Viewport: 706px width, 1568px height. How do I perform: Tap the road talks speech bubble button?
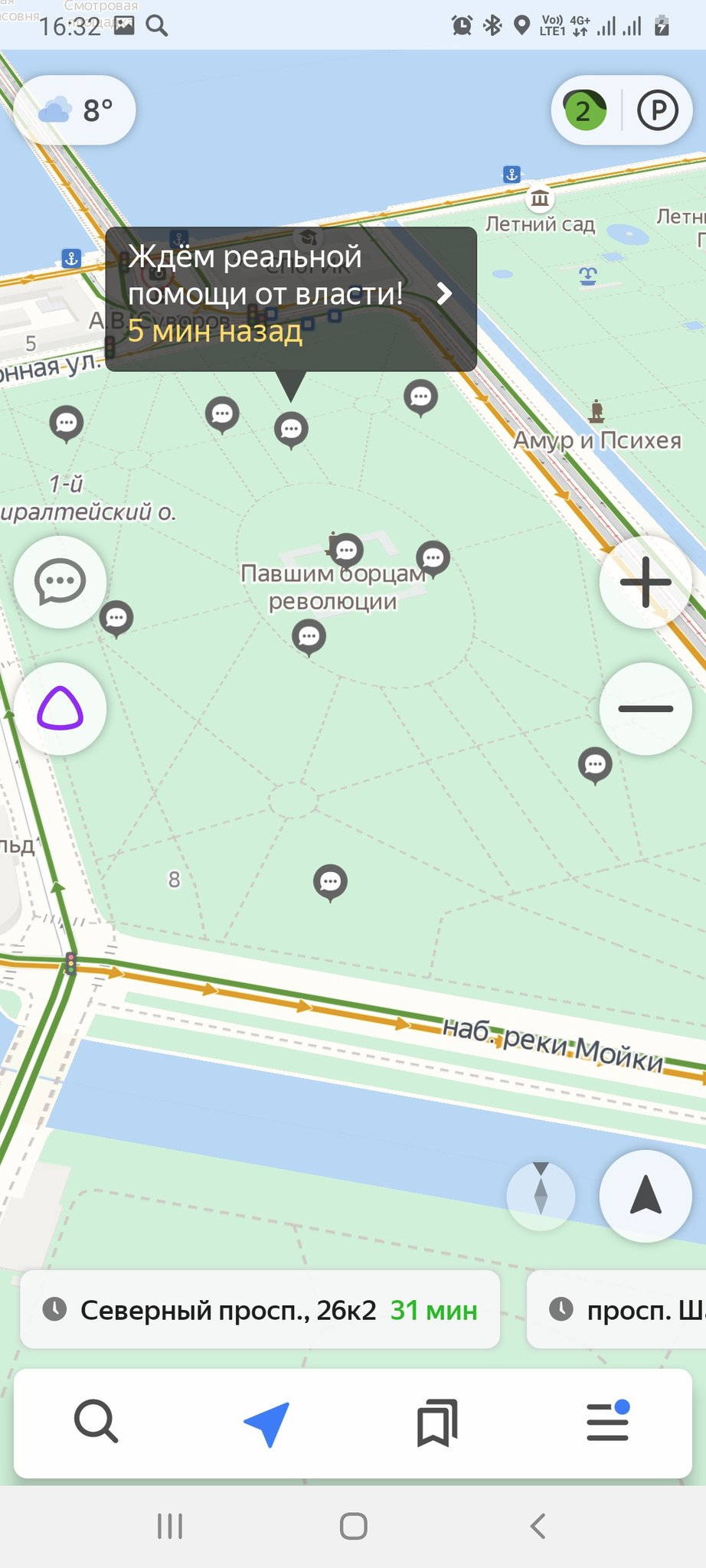tap(60, 582)
